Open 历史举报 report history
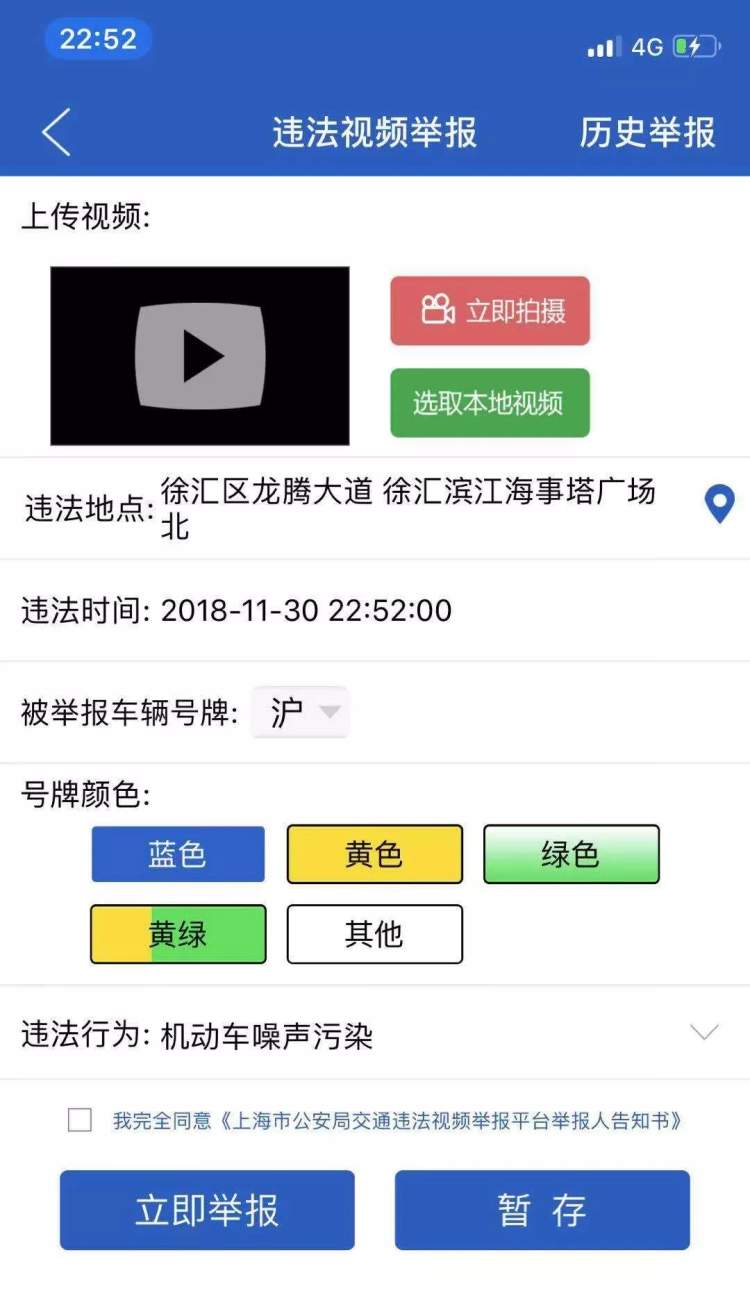Image resolution: width=750 pixels, height=1307 pixels. click(648, 132)
